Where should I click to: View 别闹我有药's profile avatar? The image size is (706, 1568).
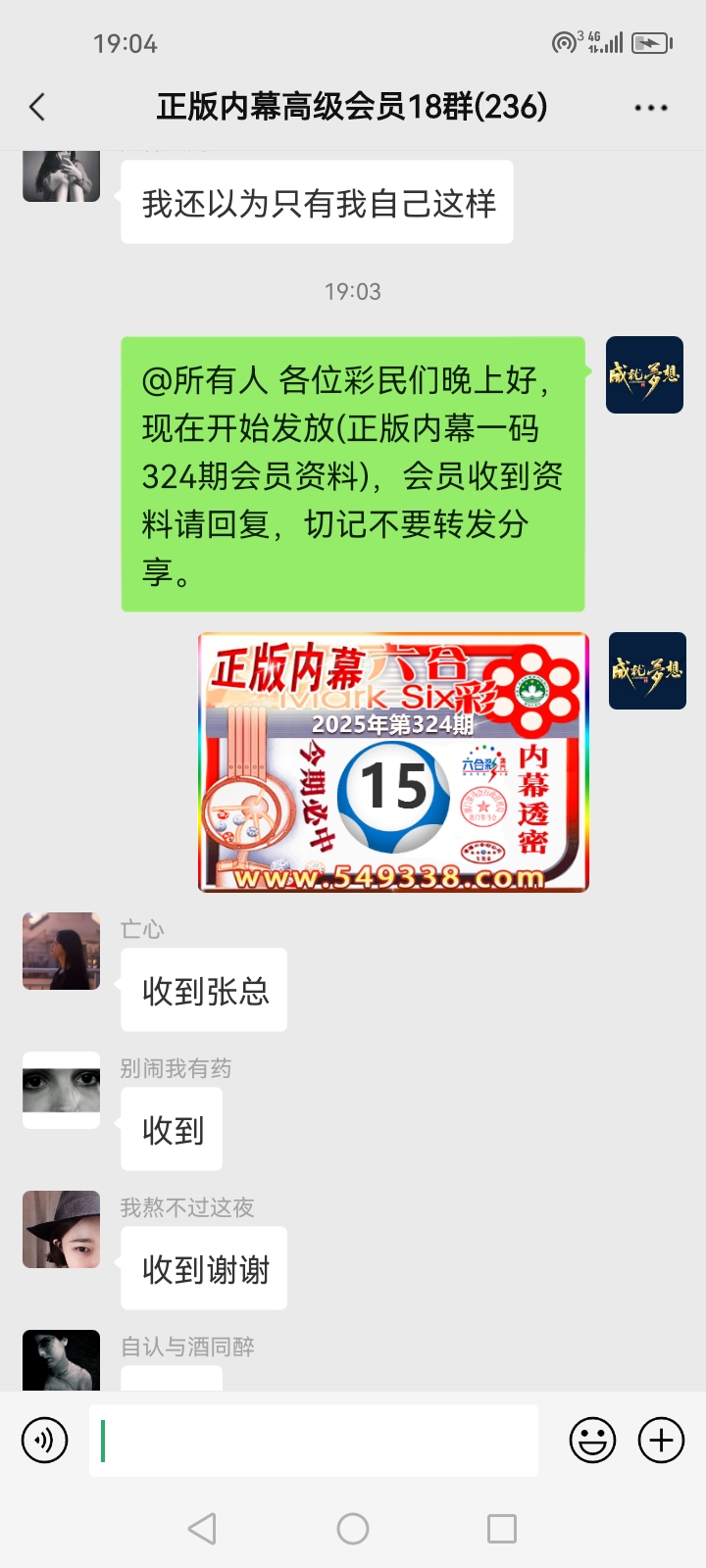(x=62, y=1091)
